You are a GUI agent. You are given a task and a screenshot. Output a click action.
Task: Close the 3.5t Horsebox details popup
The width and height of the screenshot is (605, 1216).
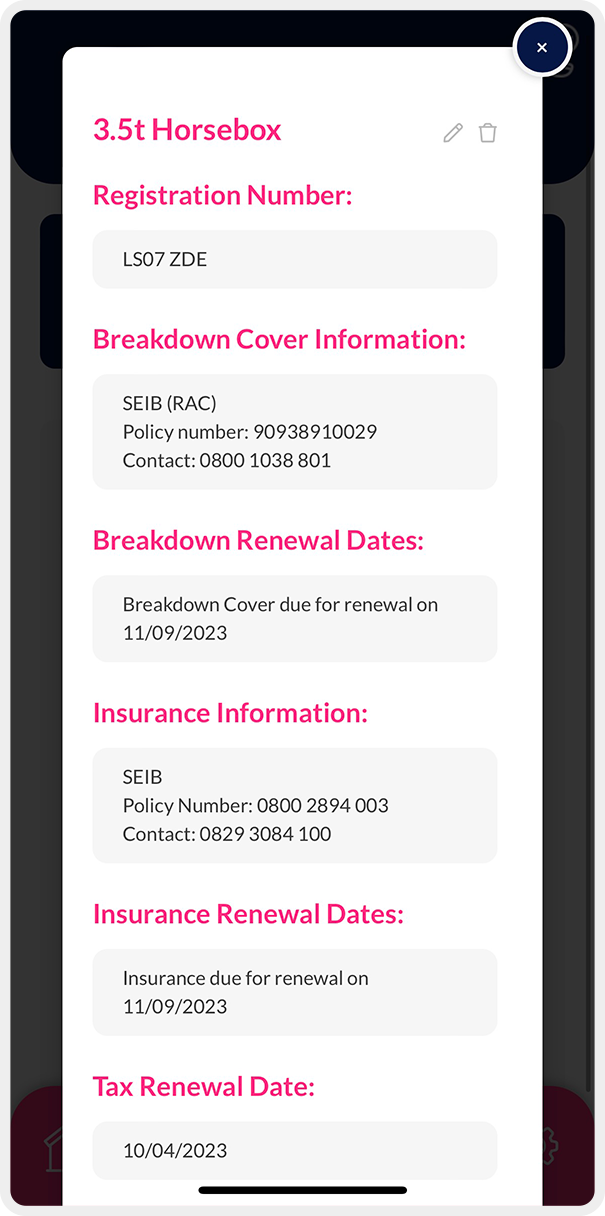[x=541, y=47]
